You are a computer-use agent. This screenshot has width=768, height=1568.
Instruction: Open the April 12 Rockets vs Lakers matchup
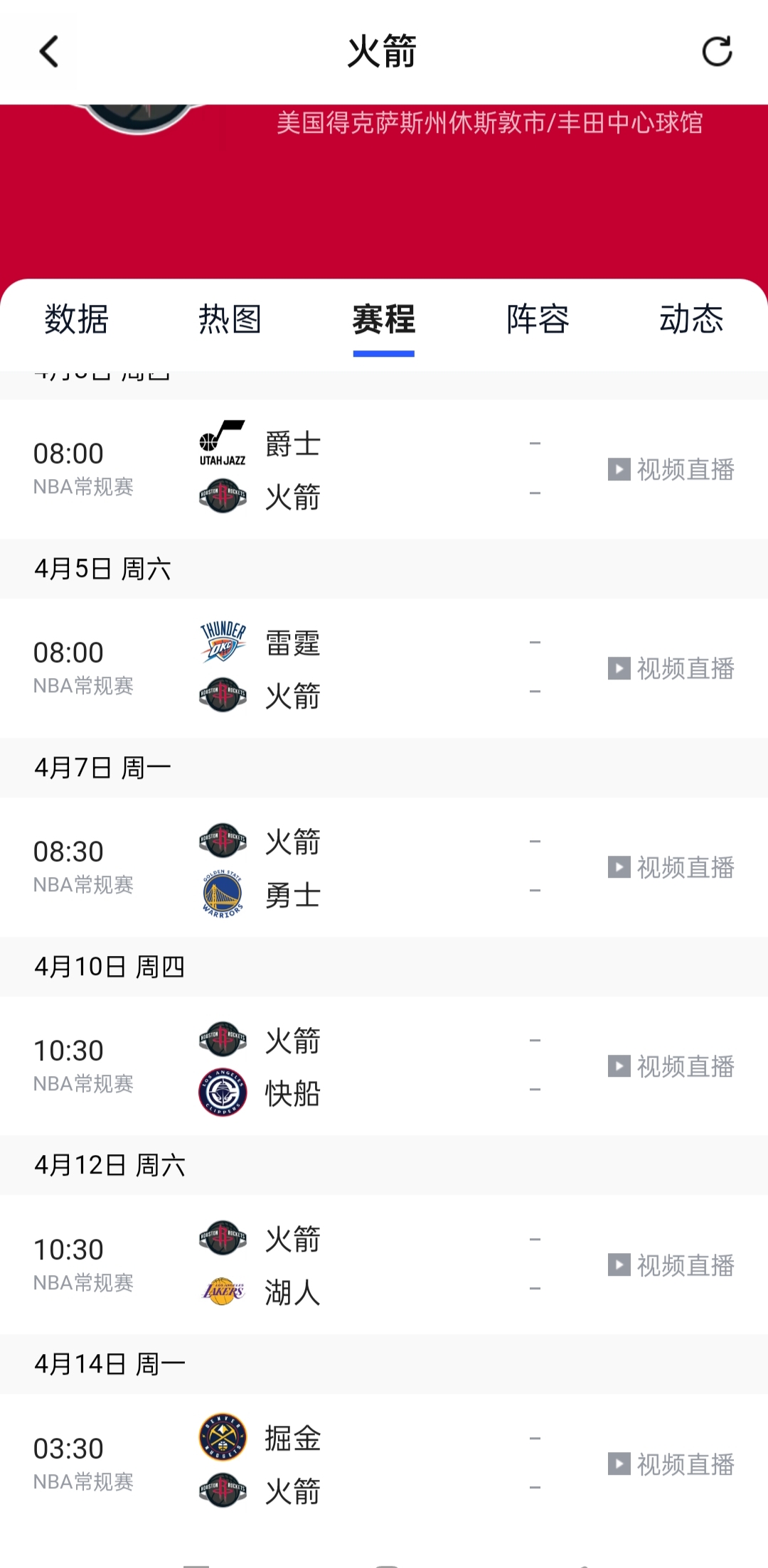[x=384, y=1265]
